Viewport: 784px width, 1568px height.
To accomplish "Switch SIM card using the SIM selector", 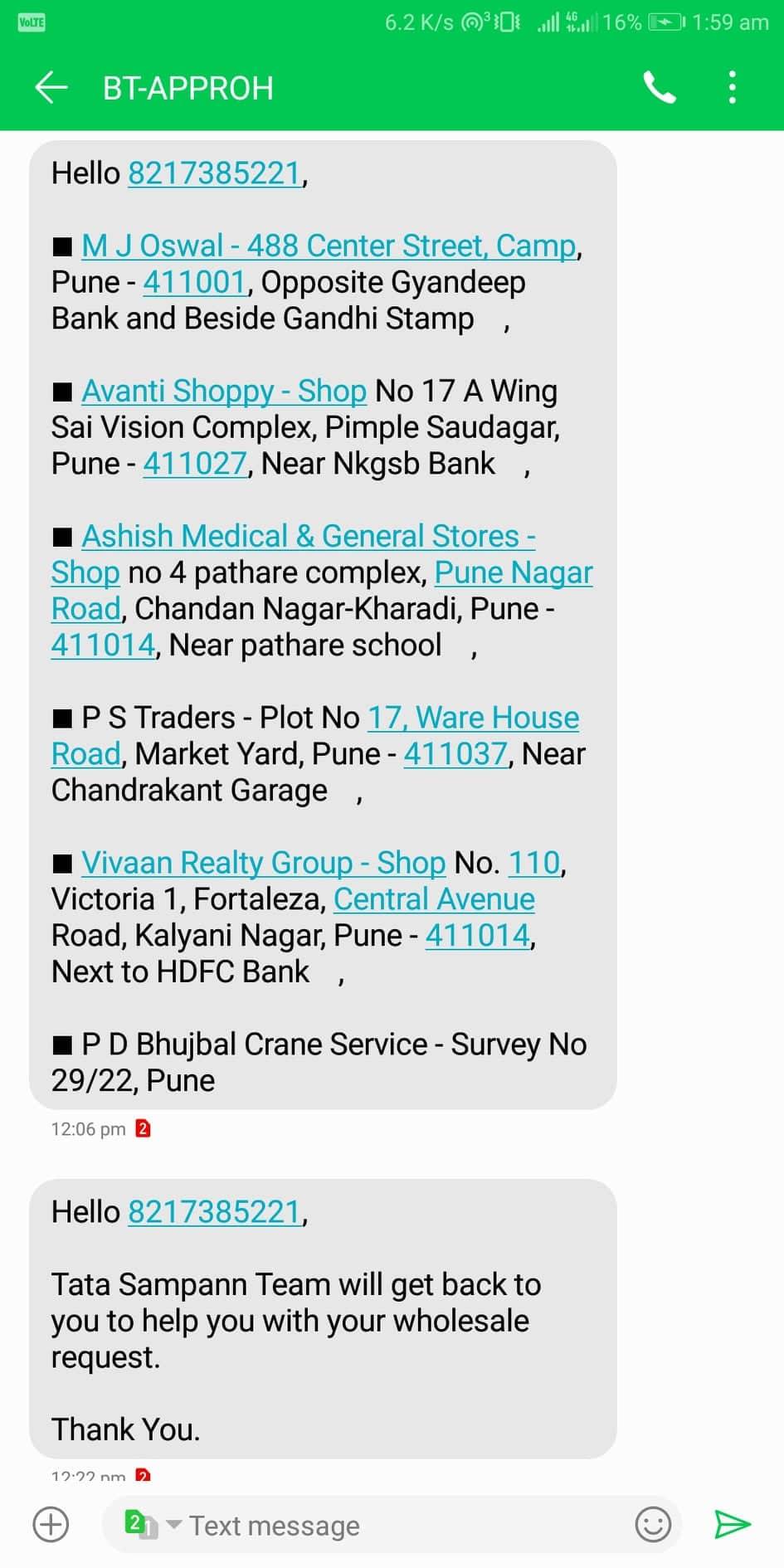I will coord(151,1524).
